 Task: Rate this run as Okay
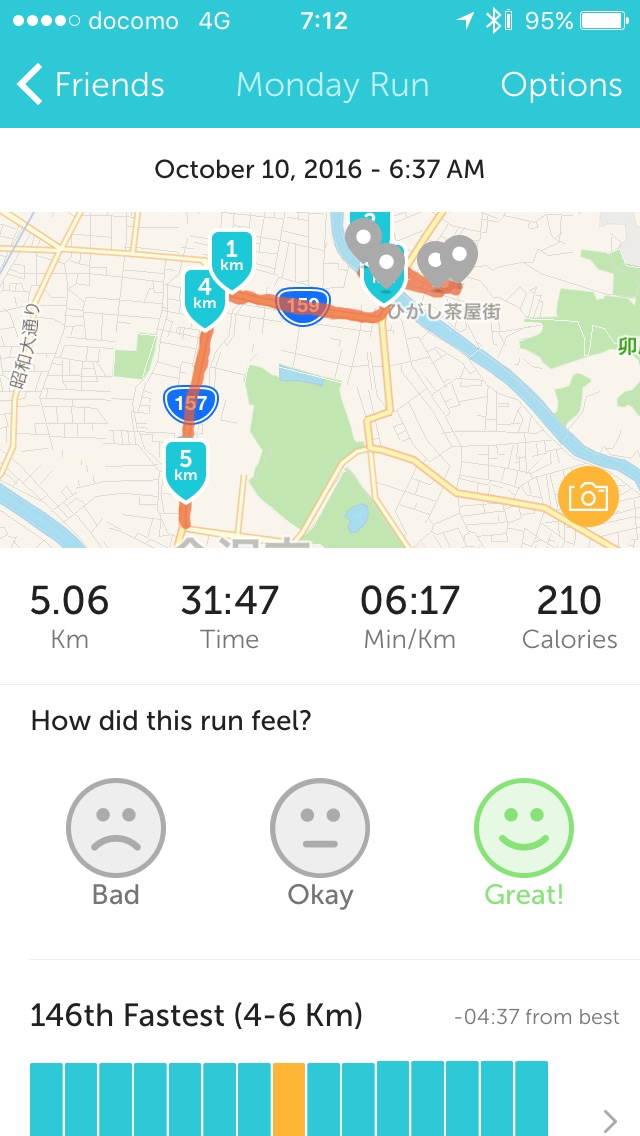(x=320, y=829)
